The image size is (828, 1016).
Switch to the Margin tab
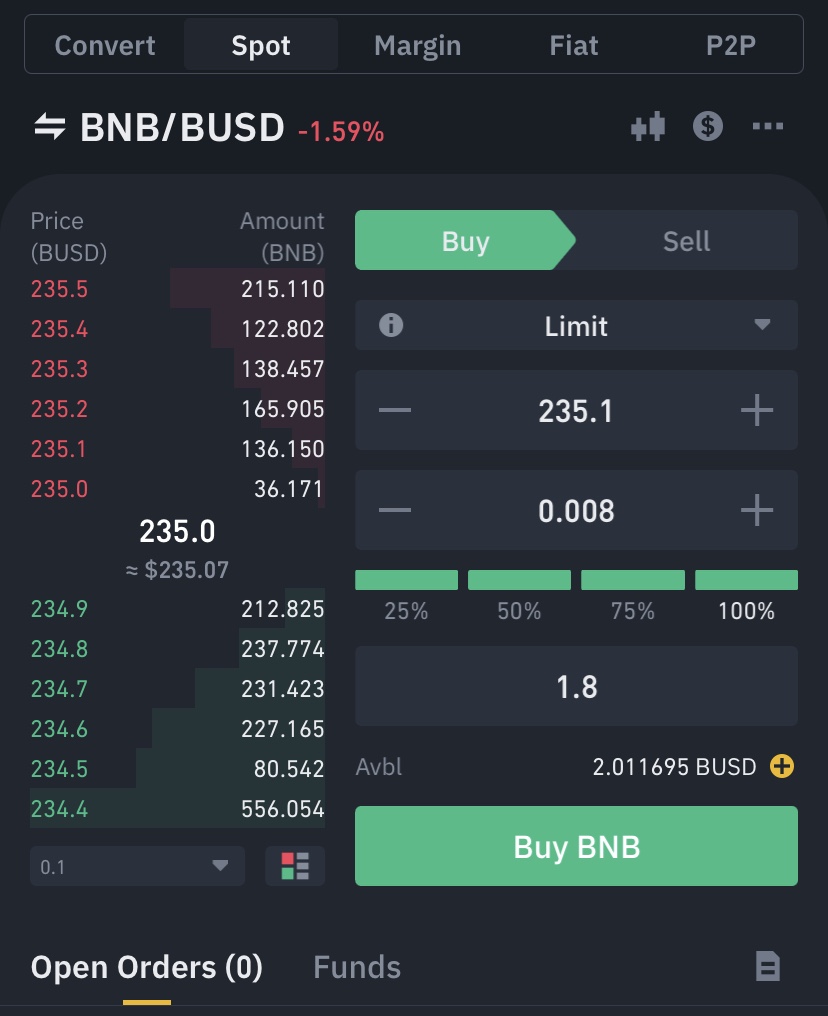tap(417, 46)
